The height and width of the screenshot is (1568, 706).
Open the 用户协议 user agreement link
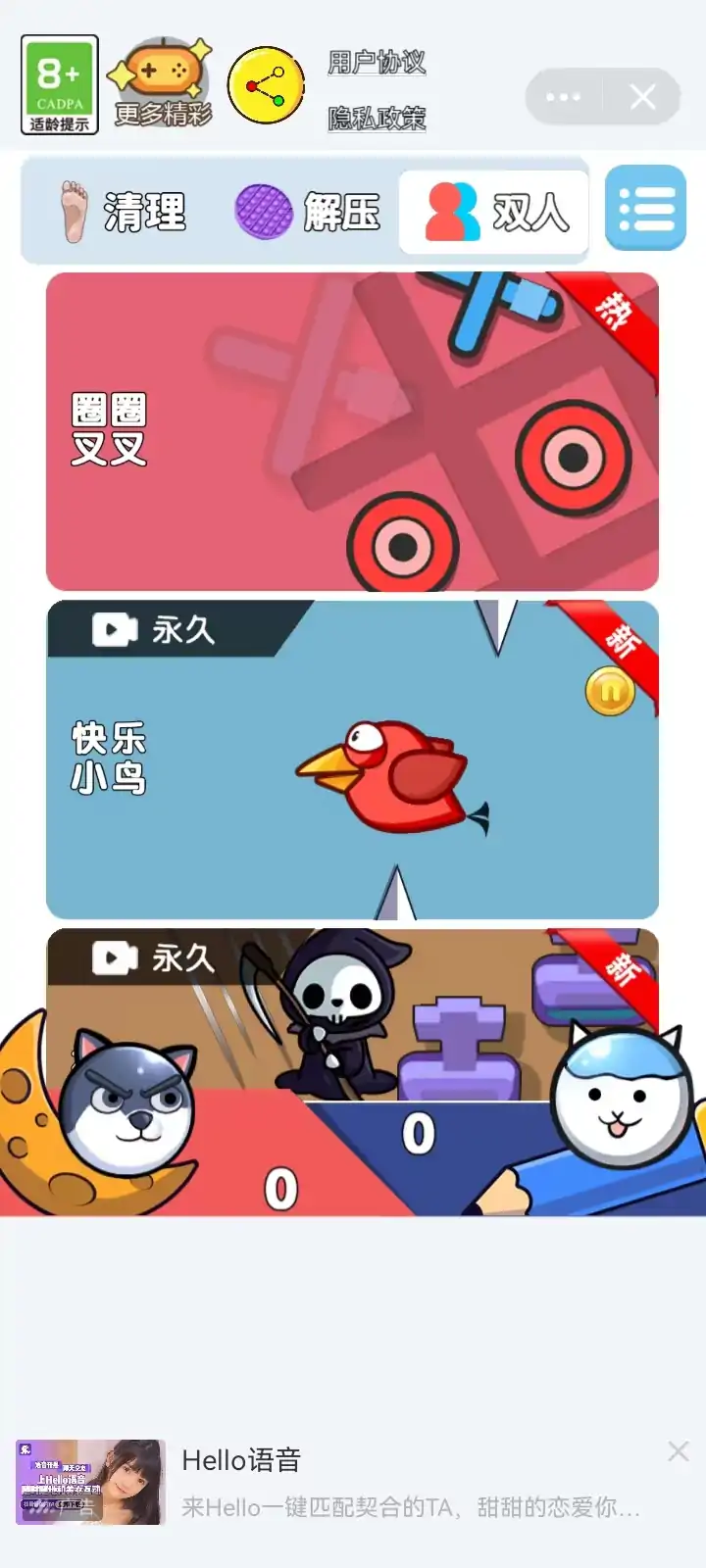point(377,63)
